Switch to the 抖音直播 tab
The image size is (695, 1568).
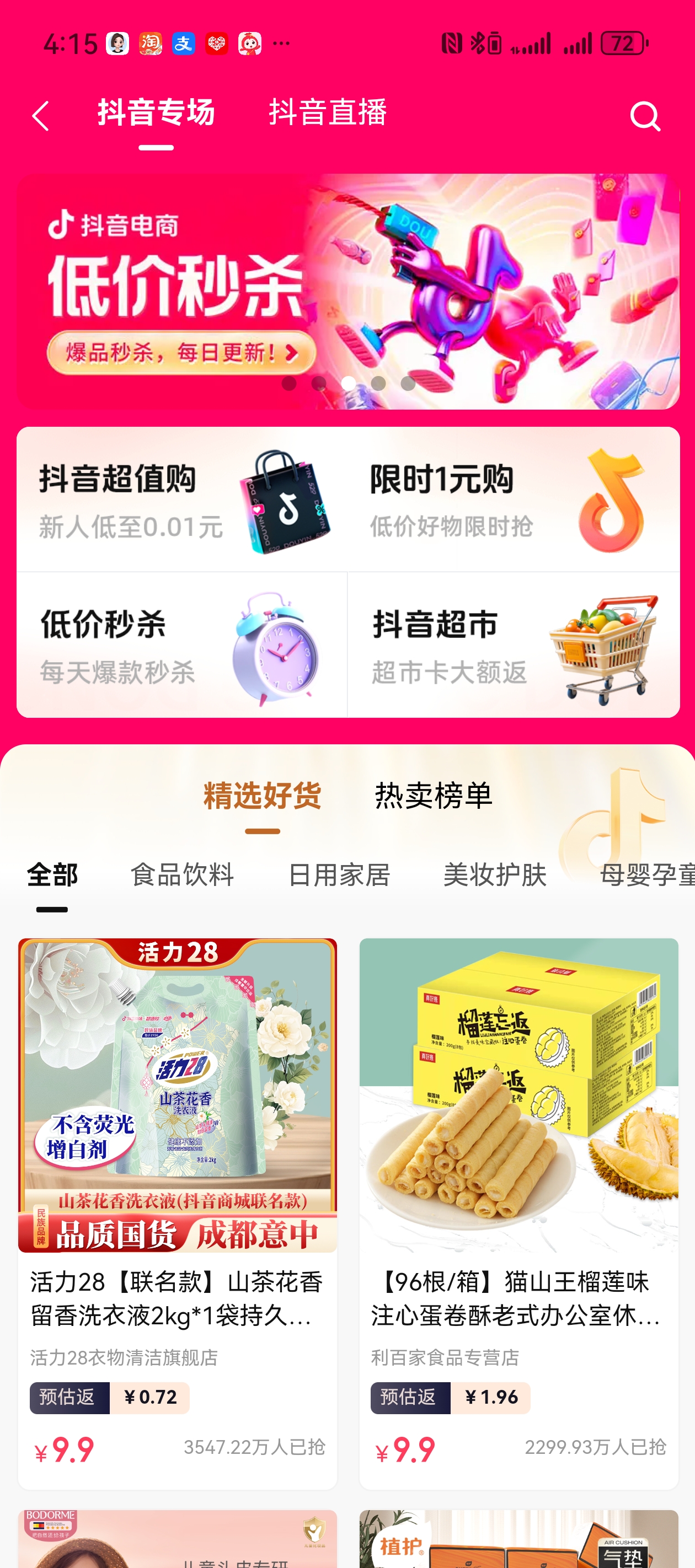[328, 112]
